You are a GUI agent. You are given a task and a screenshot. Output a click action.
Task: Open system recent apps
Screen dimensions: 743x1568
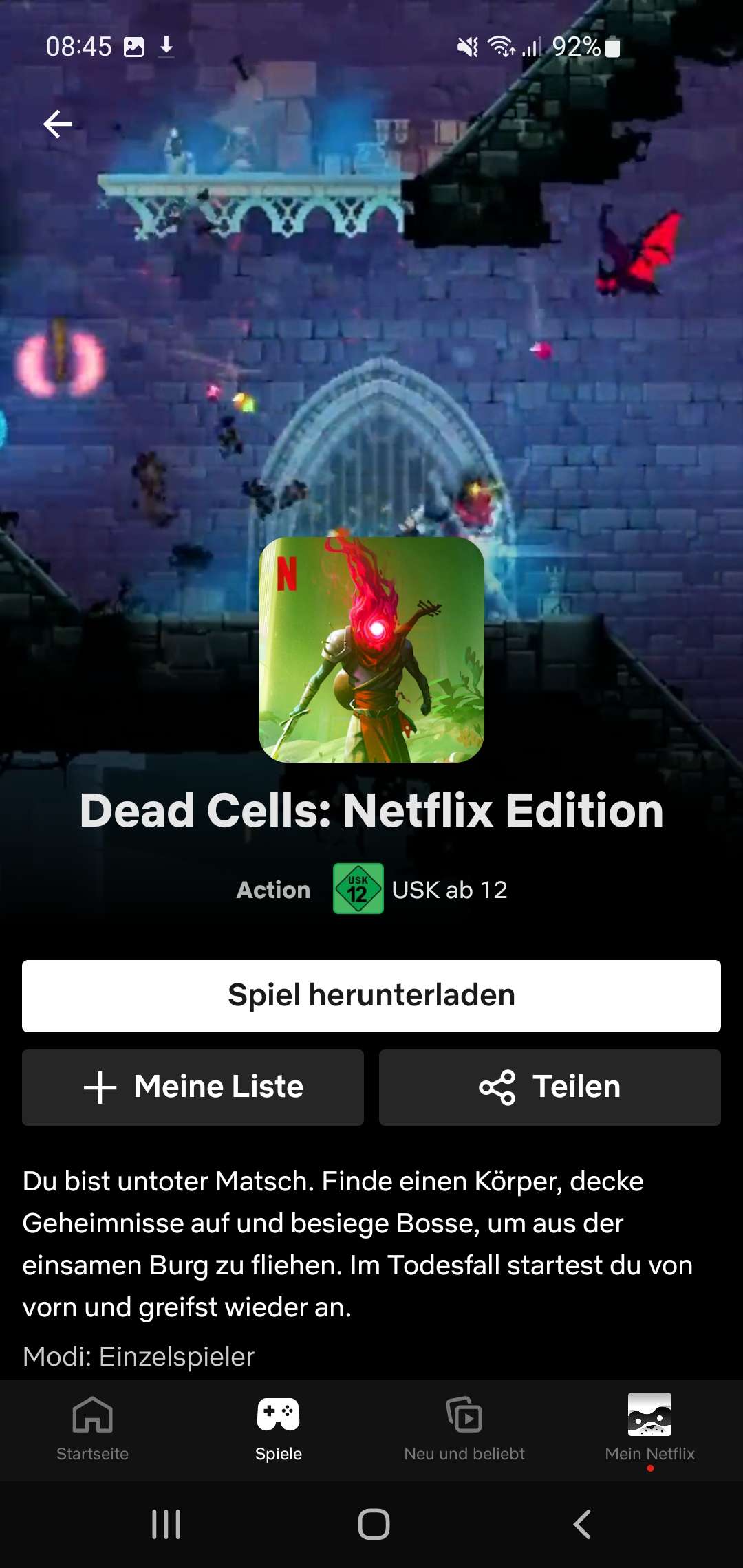coord(166,1525)
